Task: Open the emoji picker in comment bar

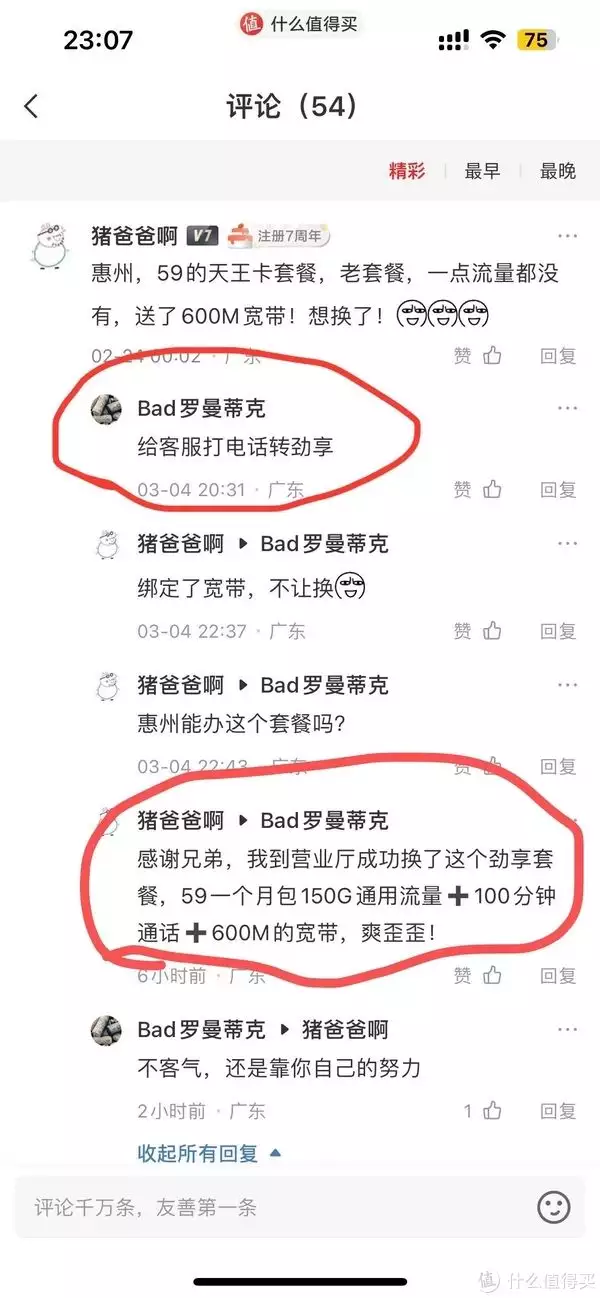Action: click(553, 1207)
